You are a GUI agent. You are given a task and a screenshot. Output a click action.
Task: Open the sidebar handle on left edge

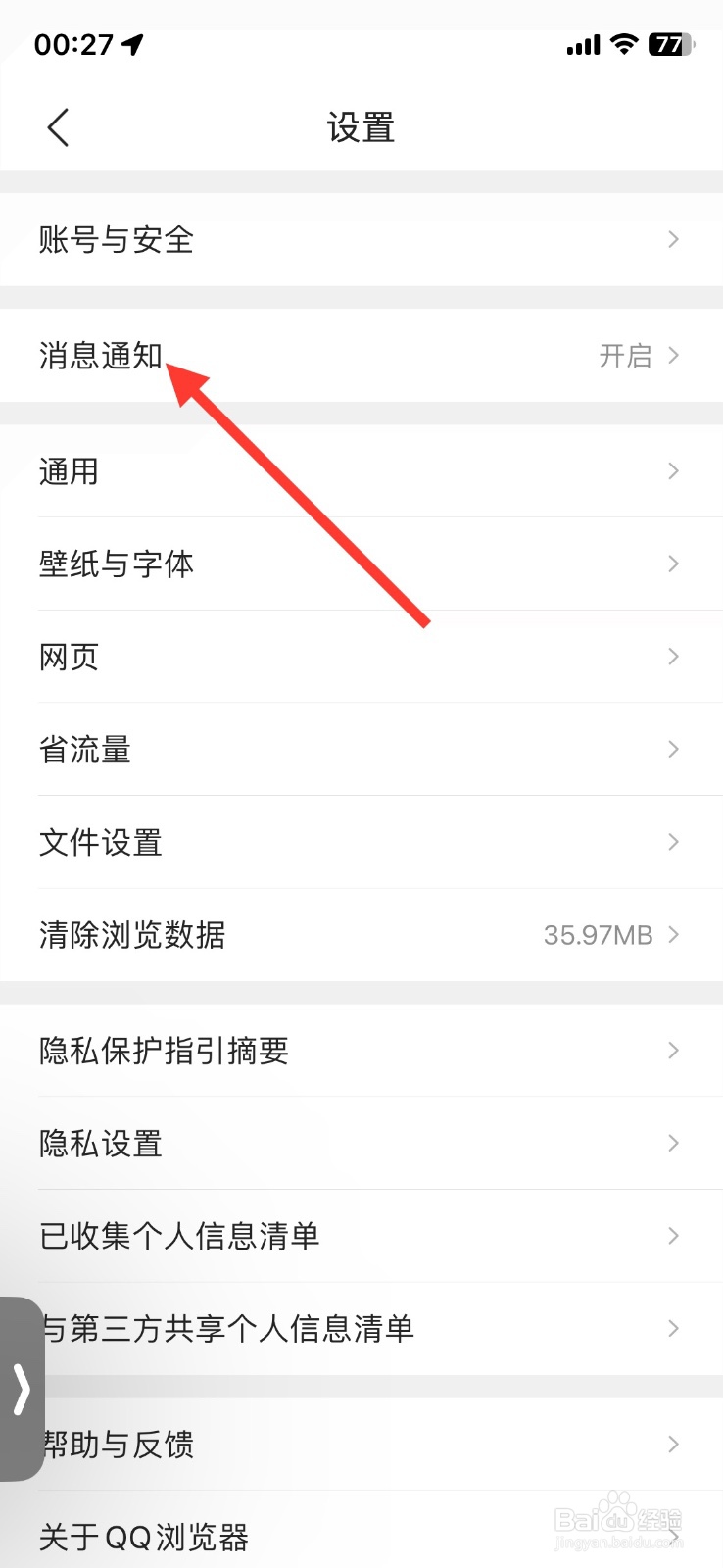(20, 1389)
